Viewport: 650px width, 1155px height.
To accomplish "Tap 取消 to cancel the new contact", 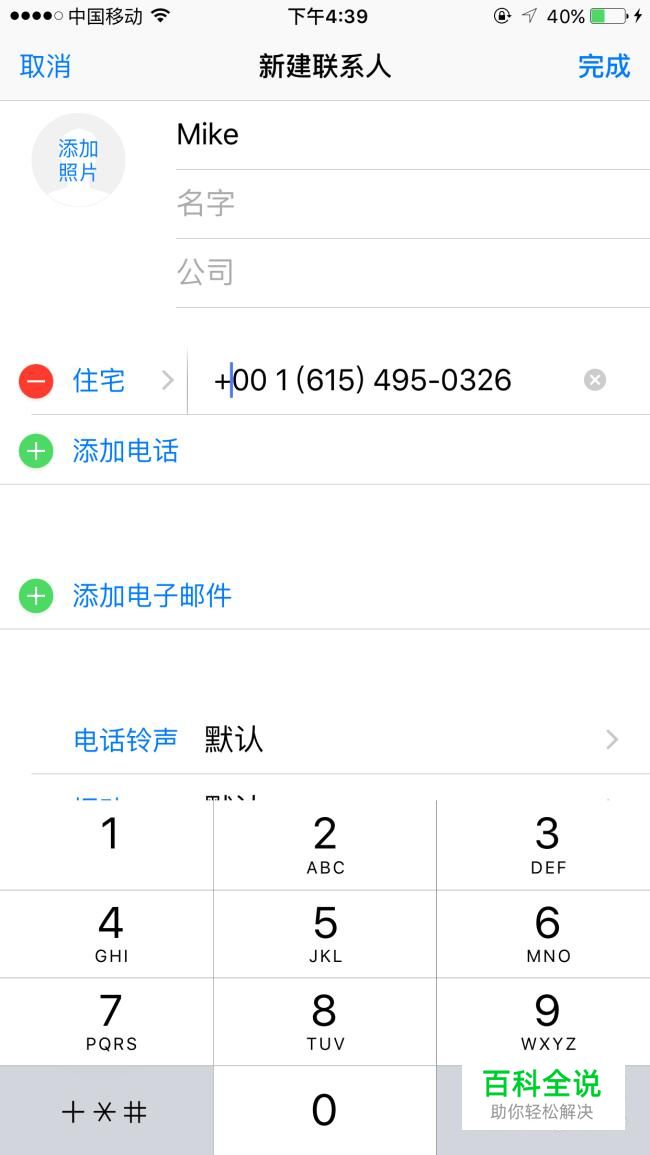I will [45, 66].
